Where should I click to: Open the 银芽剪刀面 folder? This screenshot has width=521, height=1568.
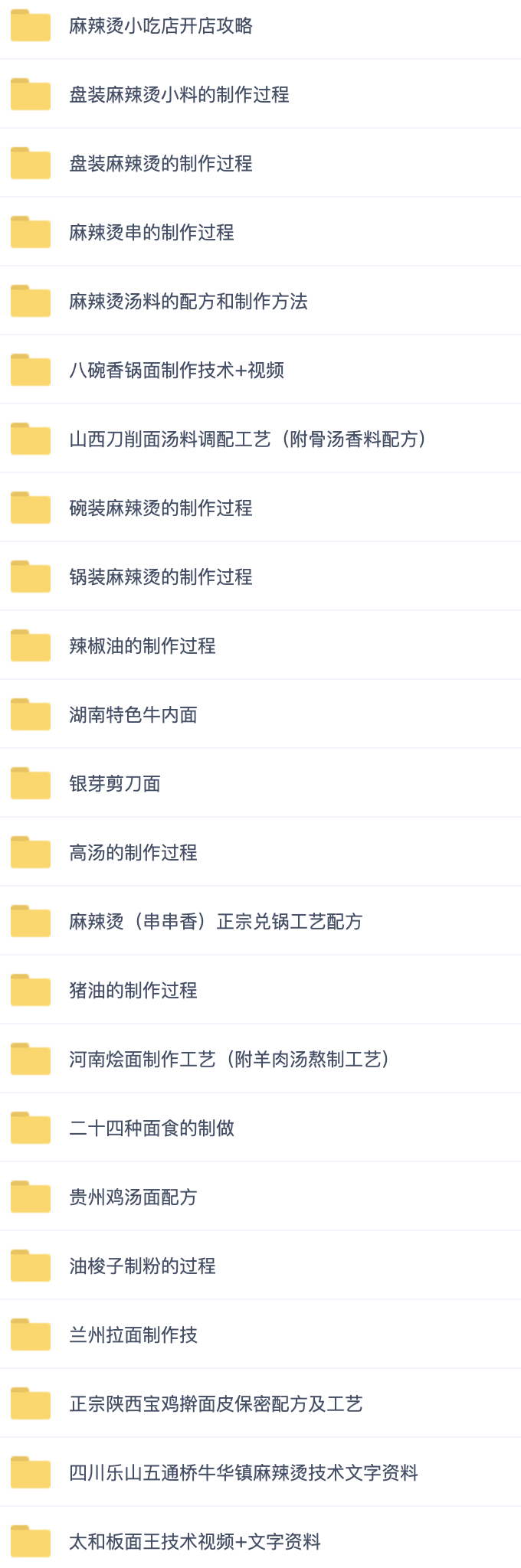pyautogui.click(x=115, y=784)
